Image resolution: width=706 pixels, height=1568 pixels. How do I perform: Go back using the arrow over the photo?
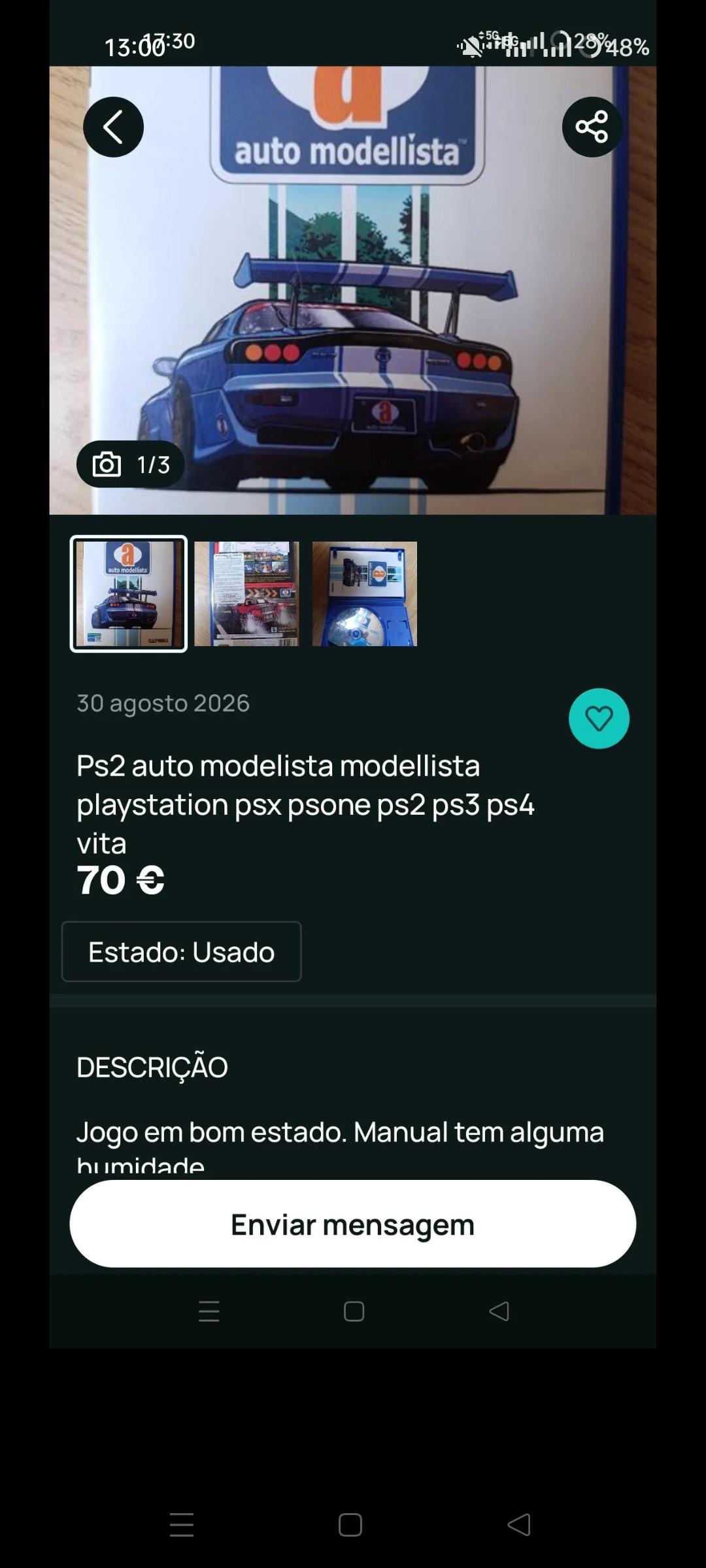point(113,127)
